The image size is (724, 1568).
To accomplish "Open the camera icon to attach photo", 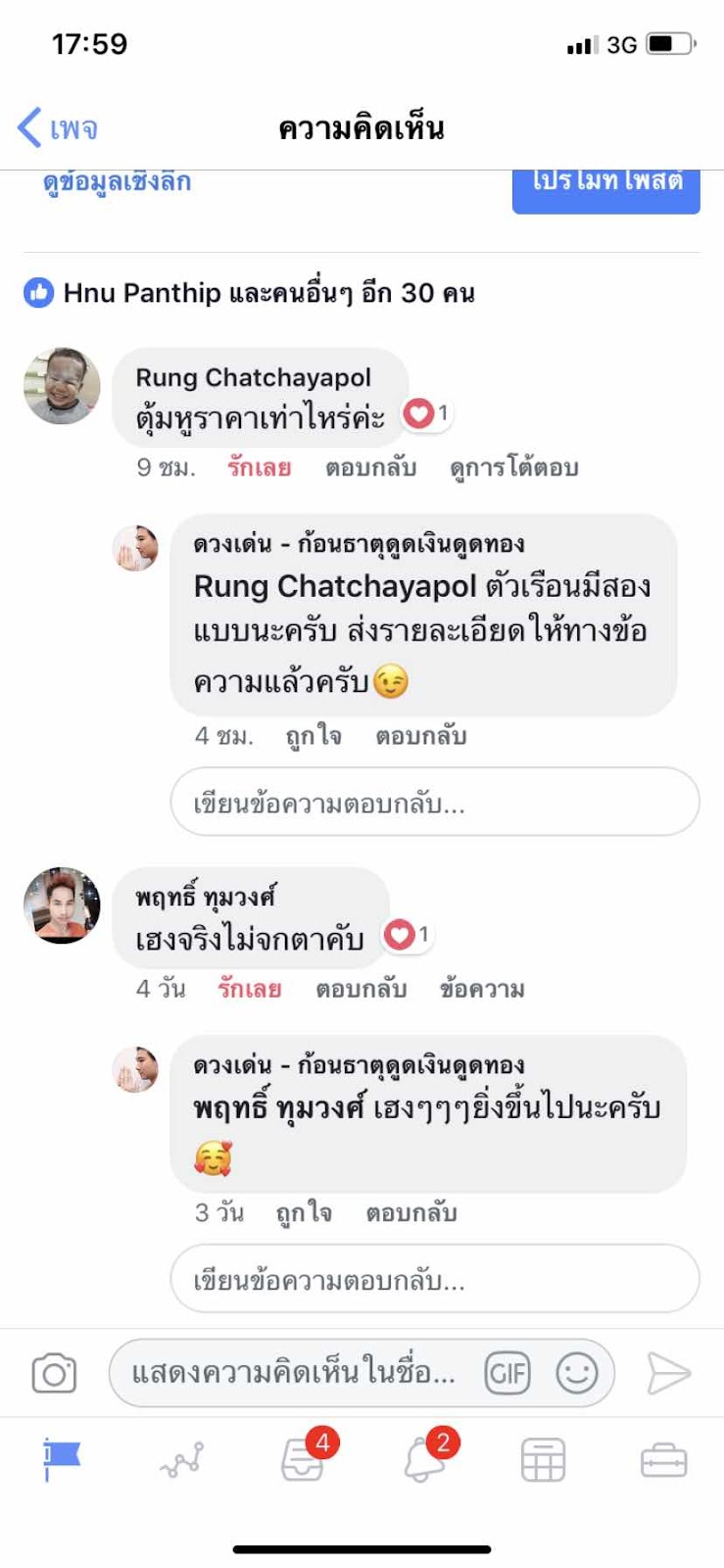I will click(54, 1374).
